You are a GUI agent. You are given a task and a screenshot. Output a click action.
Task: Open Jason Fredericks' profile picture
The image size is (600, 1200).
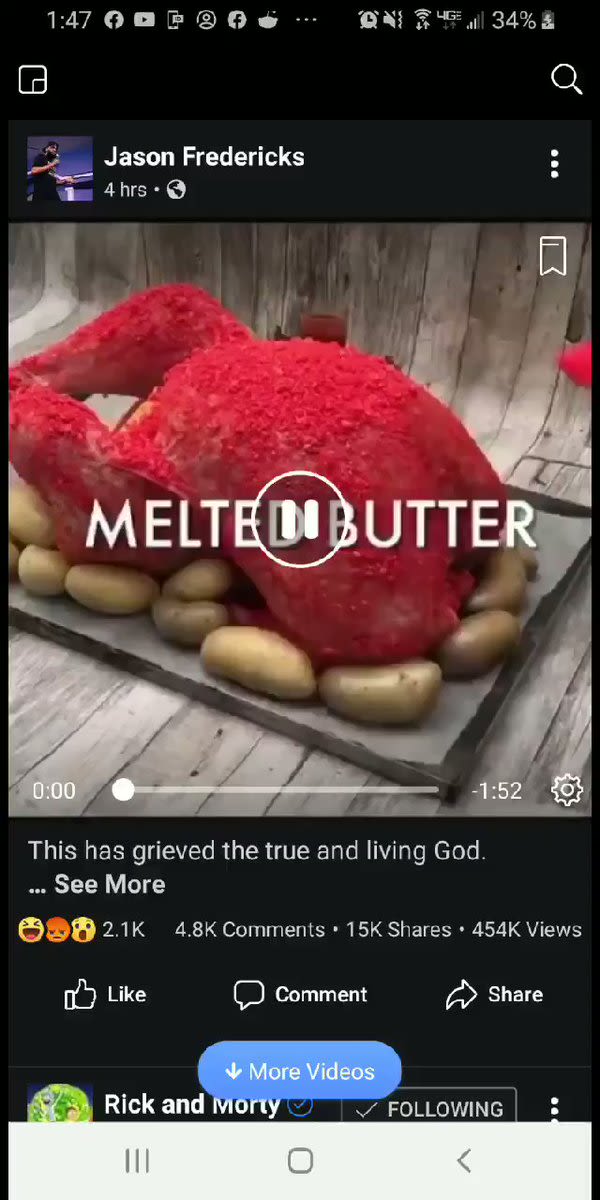[60, 169]
